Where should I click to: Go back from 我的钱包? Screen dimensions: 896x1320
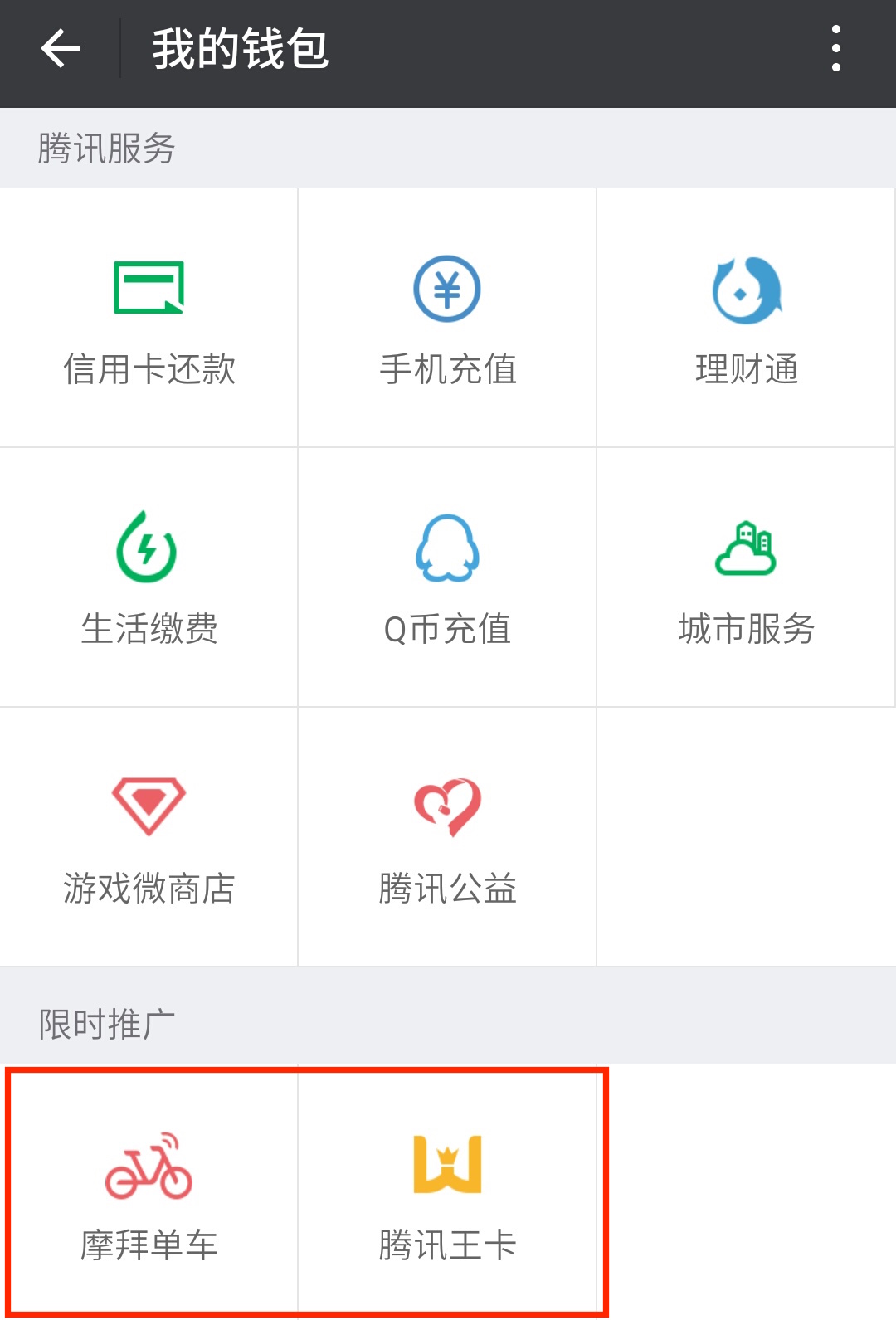tap(61, 49)
